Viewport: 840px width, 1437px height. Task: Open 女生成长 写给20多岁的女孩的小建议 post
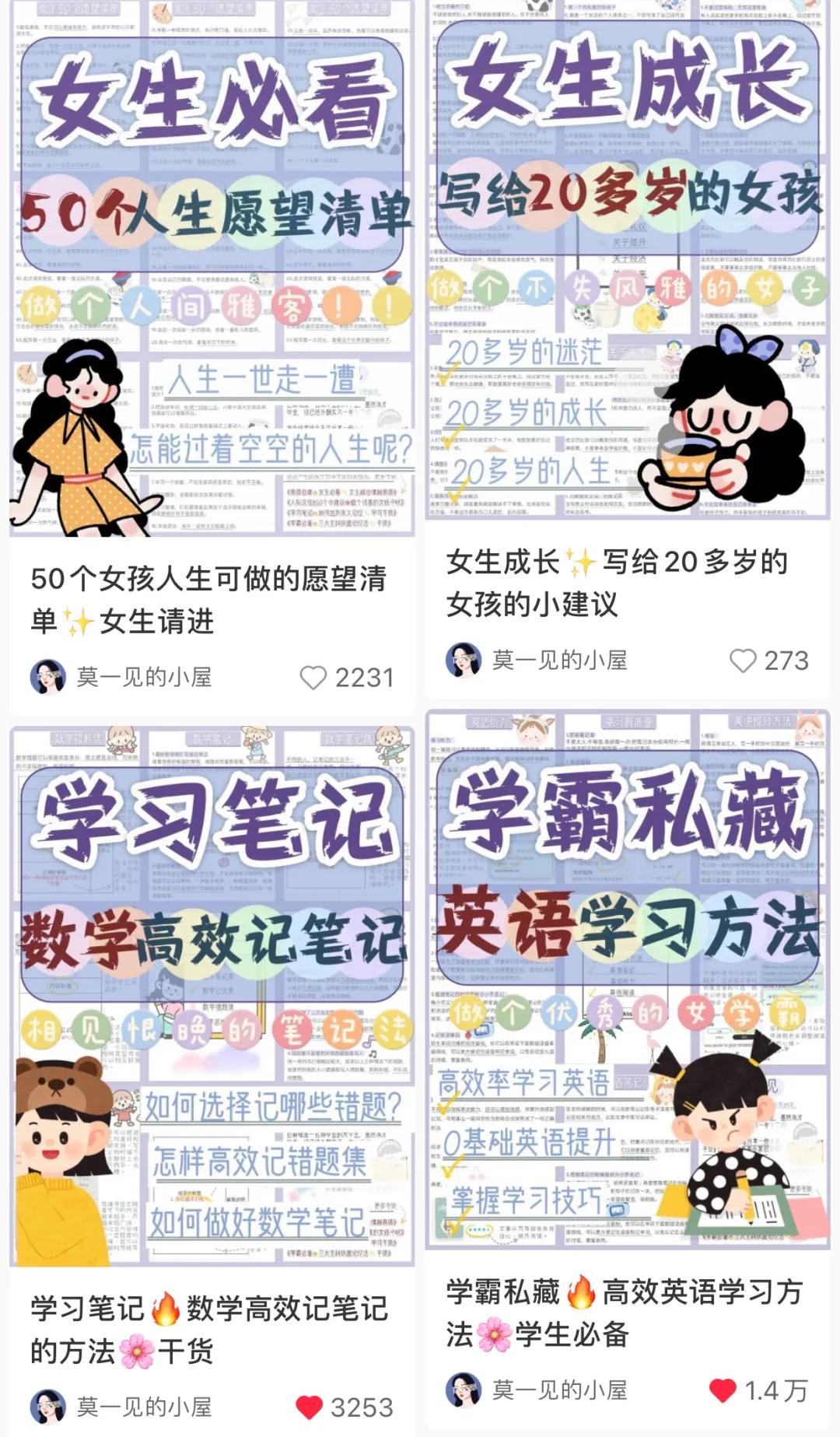pyautogui.click(x=618, y=580)
